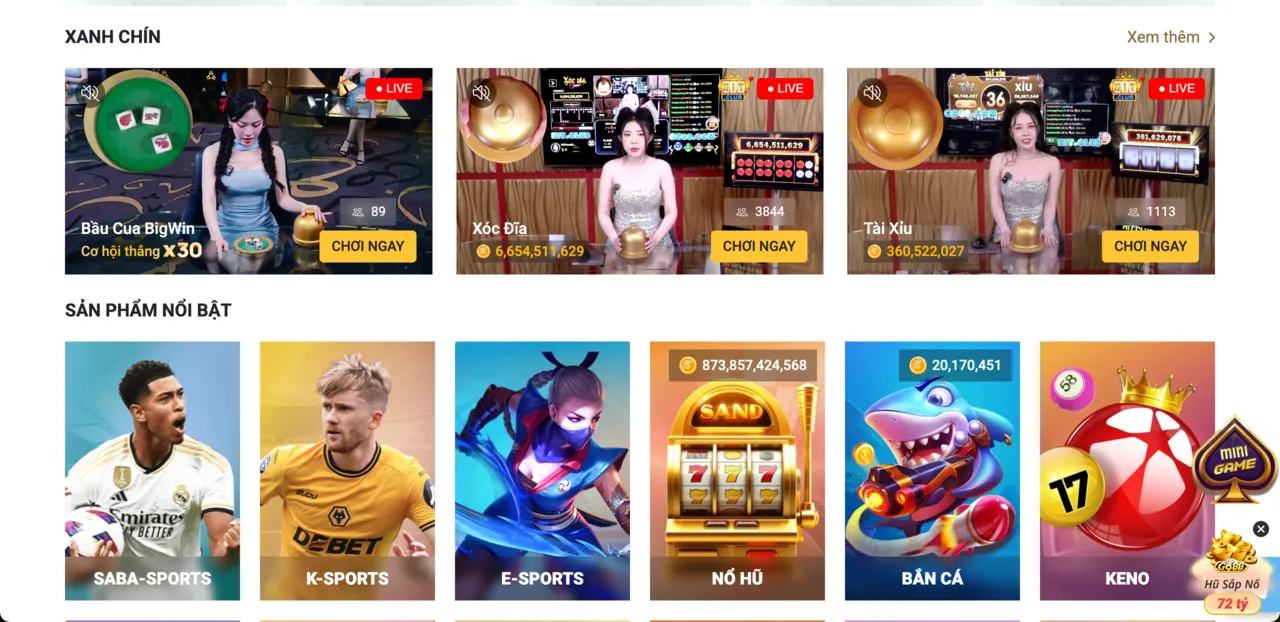
Task: Select the E-SPORTS tile
Action: 542,471
